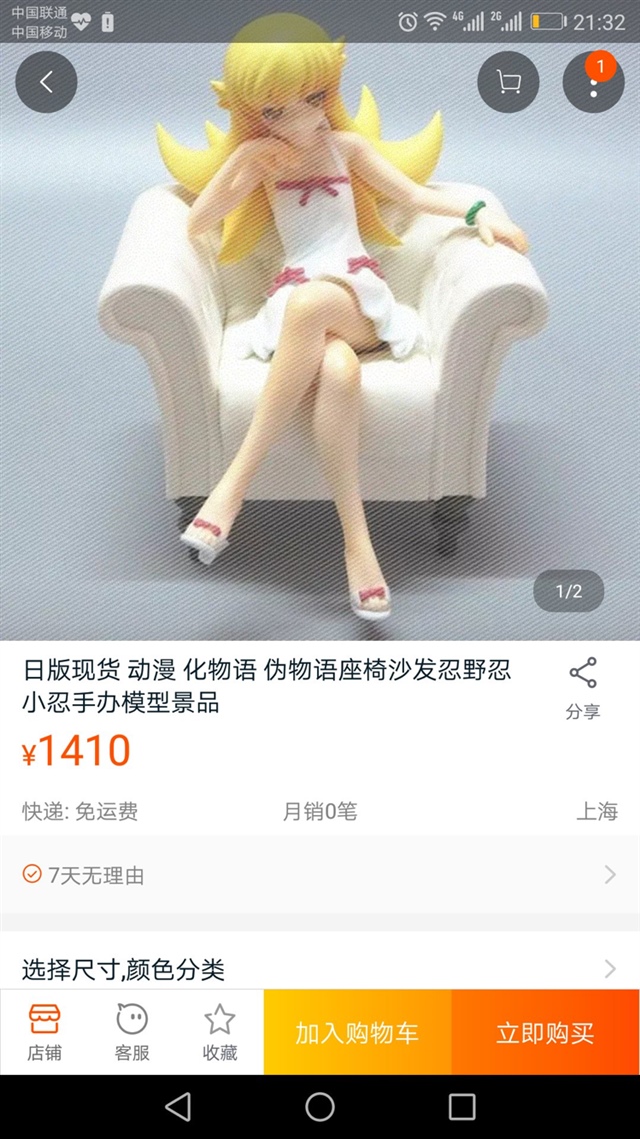Tap the system home button
The width and height of the screenshot is (640, 1139).
point(320,1107)
